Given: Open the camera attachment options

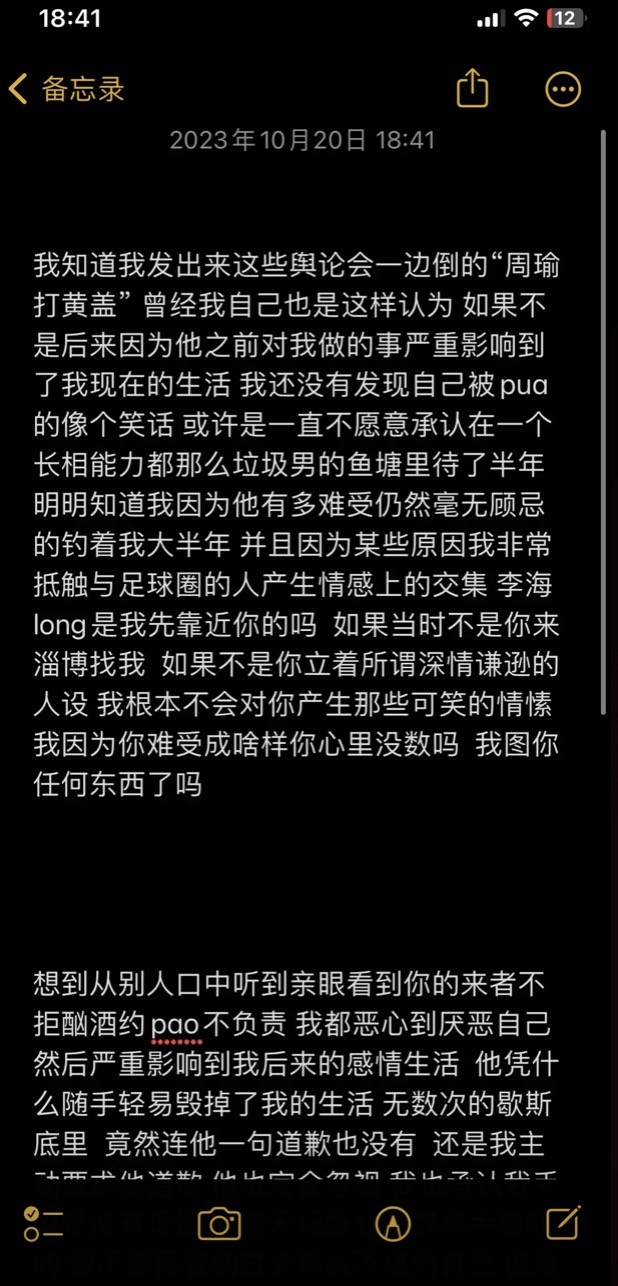Looking at the screenshot, I should pyautogui.click(x=219, y=1223).
